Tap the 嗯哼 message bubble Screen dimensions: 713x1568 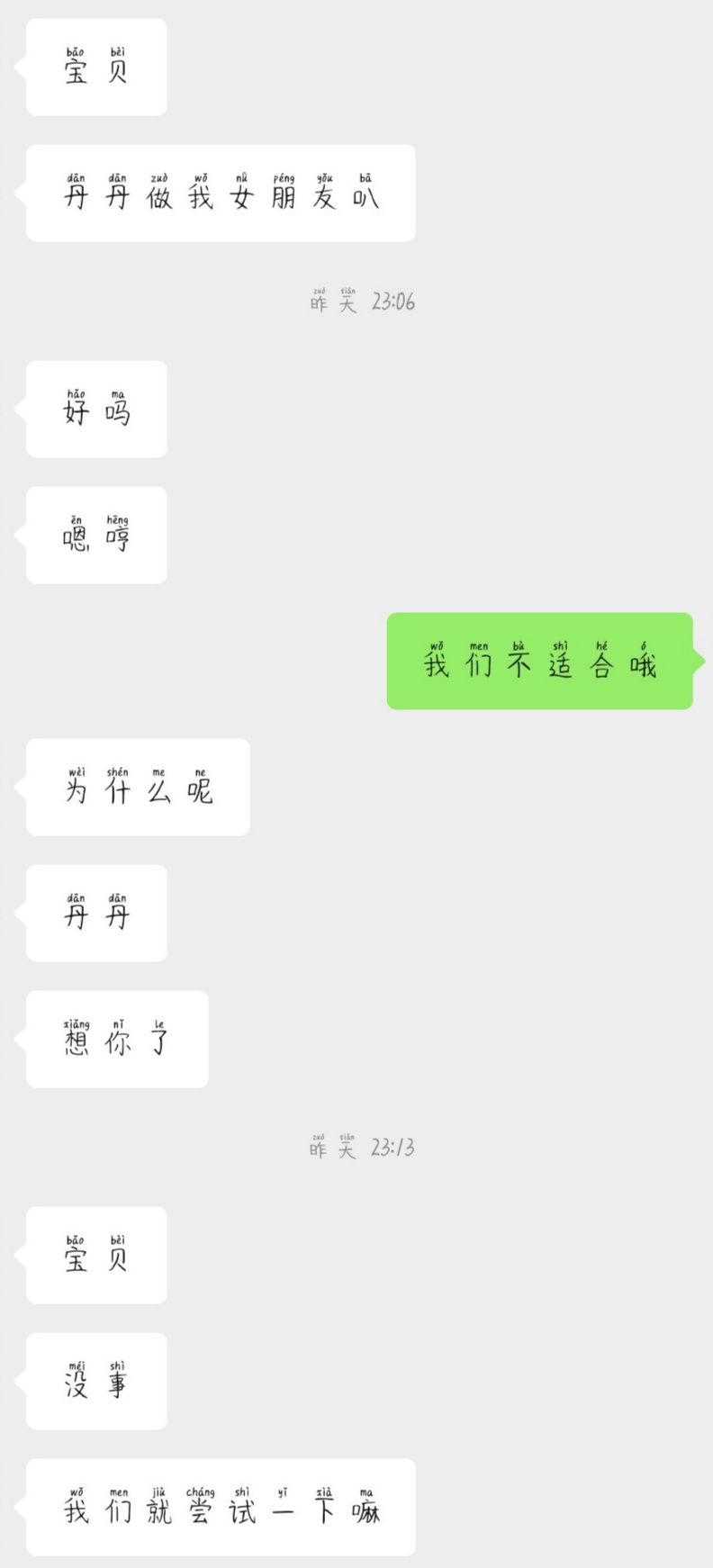95,536
